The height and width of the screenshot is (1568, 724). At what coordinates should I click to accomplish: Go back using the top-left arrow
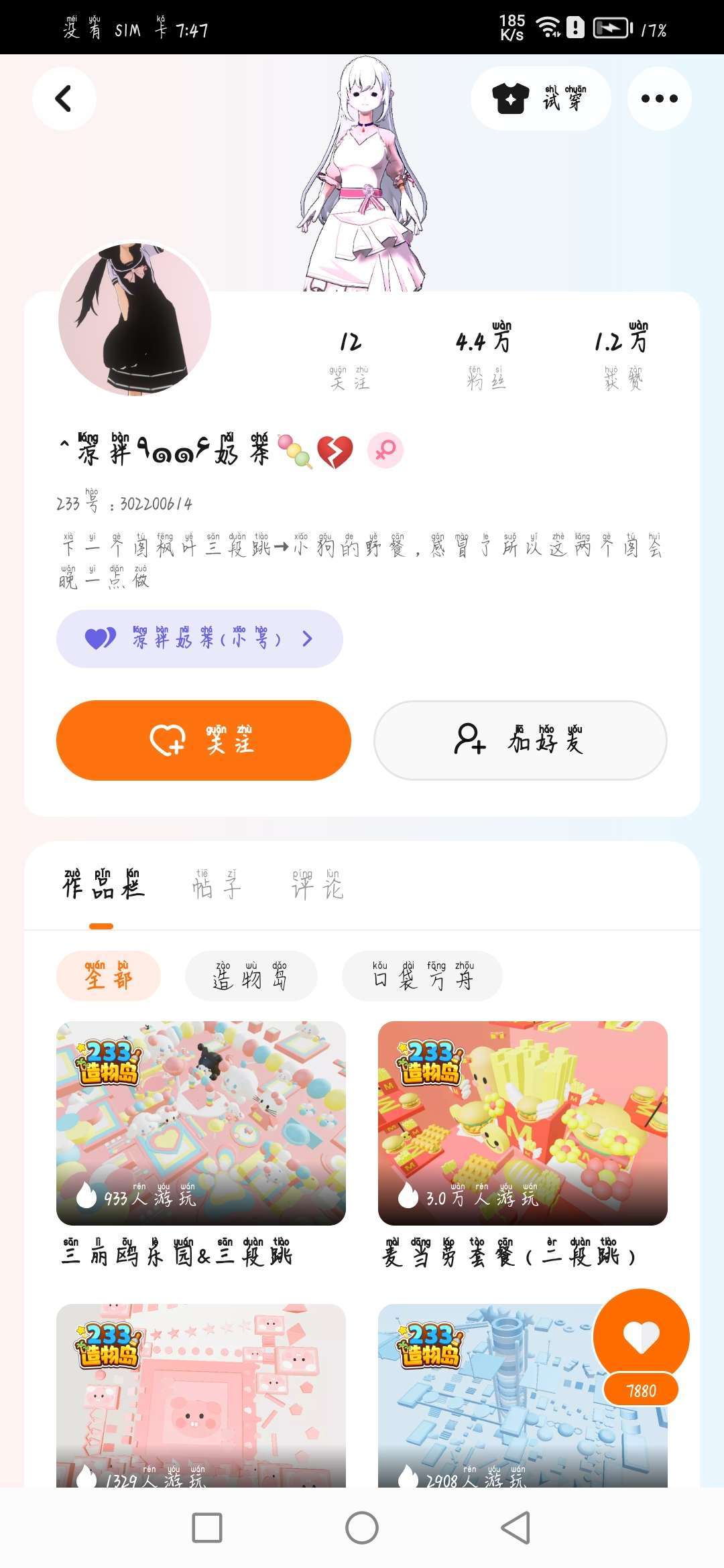[x=64, y=99]
